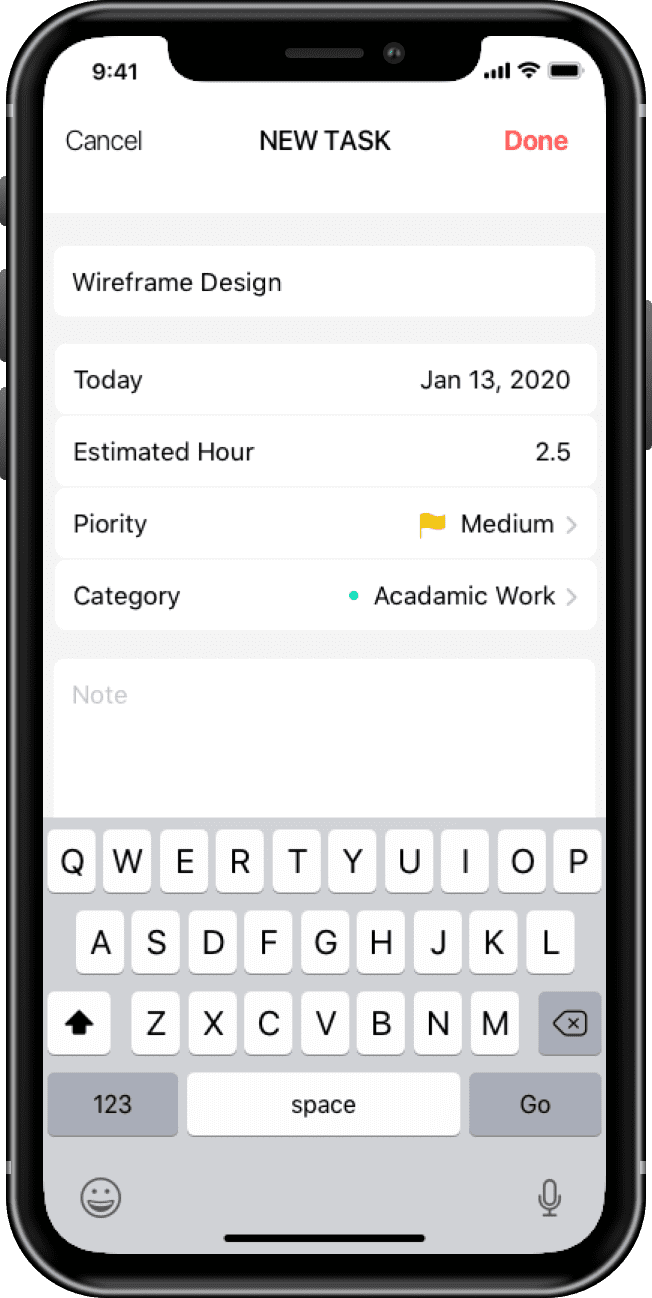652x1298 pixels.
Task: Focus the Note text area
Action: pos(325,738)
